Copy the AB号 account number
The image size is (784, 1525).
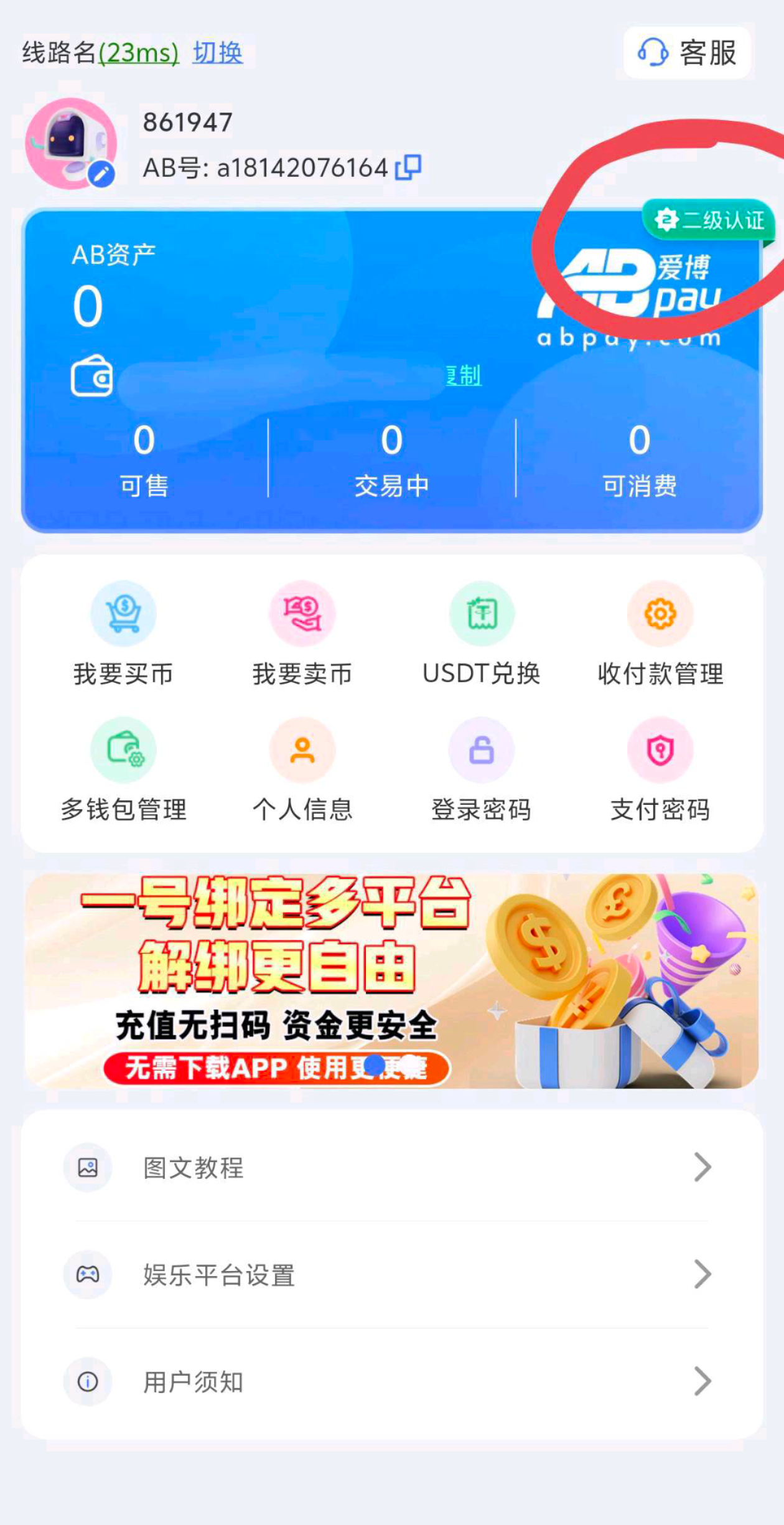point(409,167)
